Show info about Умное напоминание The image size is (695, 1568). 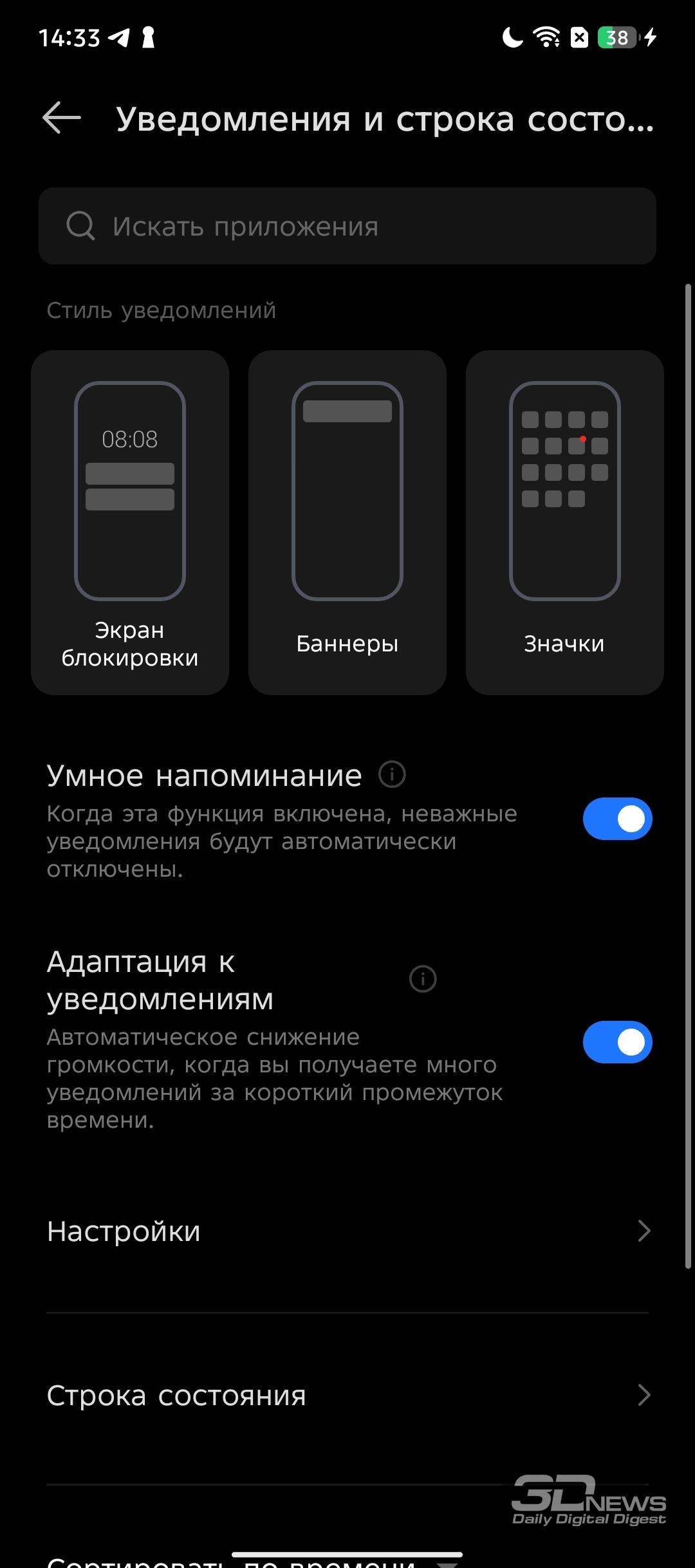392,774
